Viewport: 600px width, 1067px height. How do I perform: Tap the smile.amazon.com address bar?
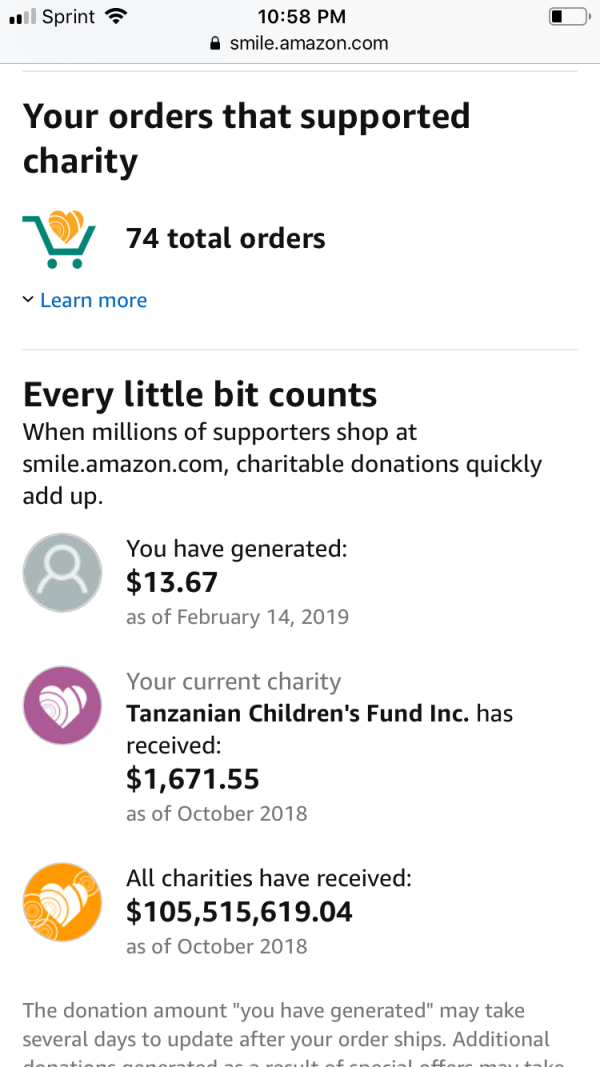coord(300,43)
